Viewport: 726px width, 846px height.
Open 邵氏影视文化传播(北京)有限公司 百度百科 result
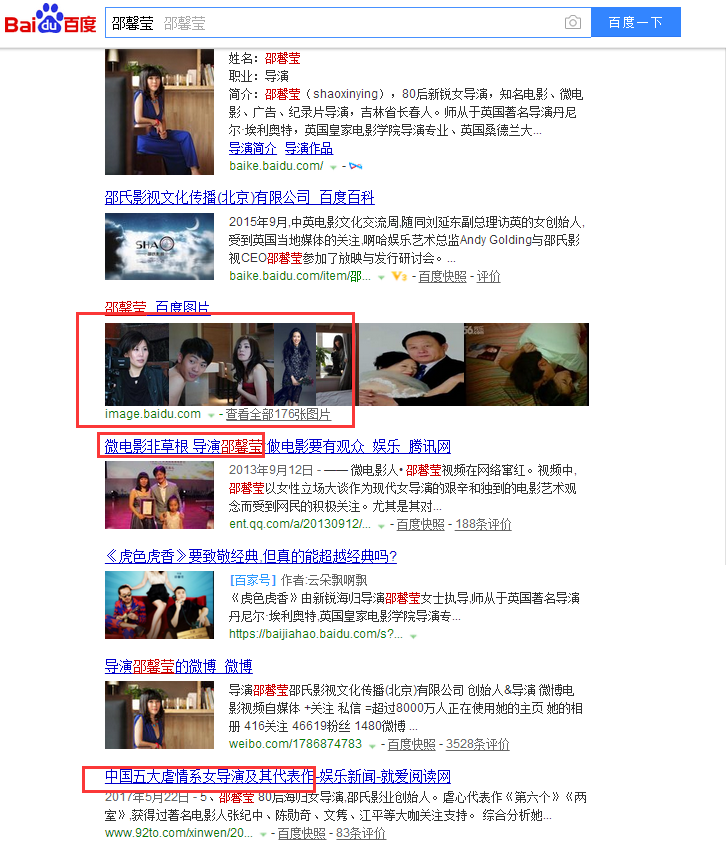tap(240, 197)
